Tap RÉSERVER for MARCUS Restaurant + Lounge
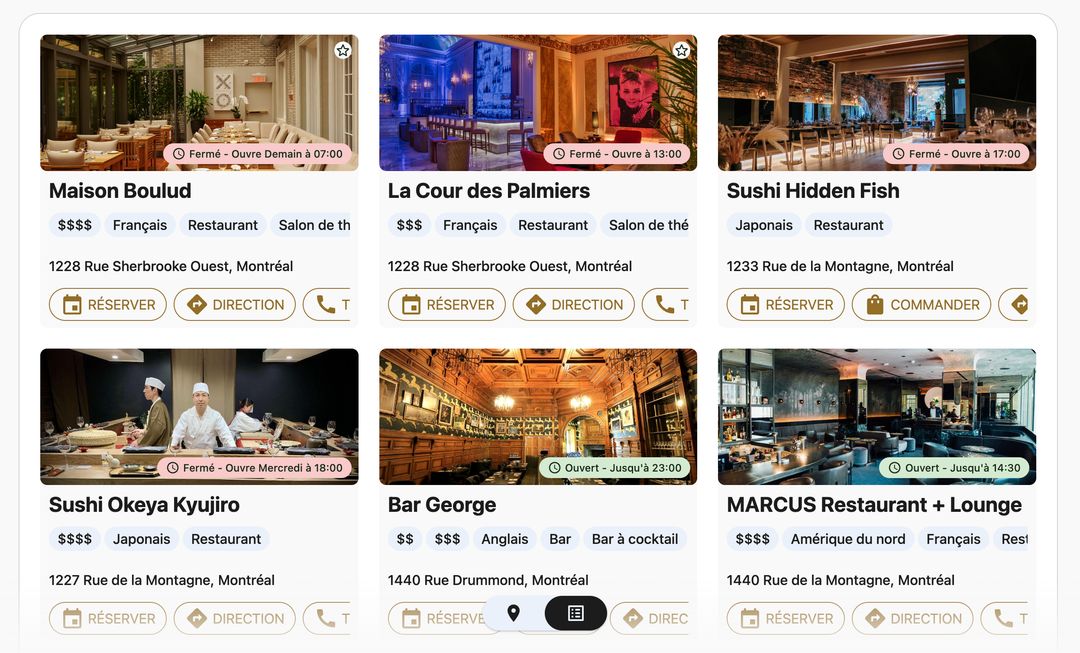This screenshot has height=653, width=1080. point(786,619)
